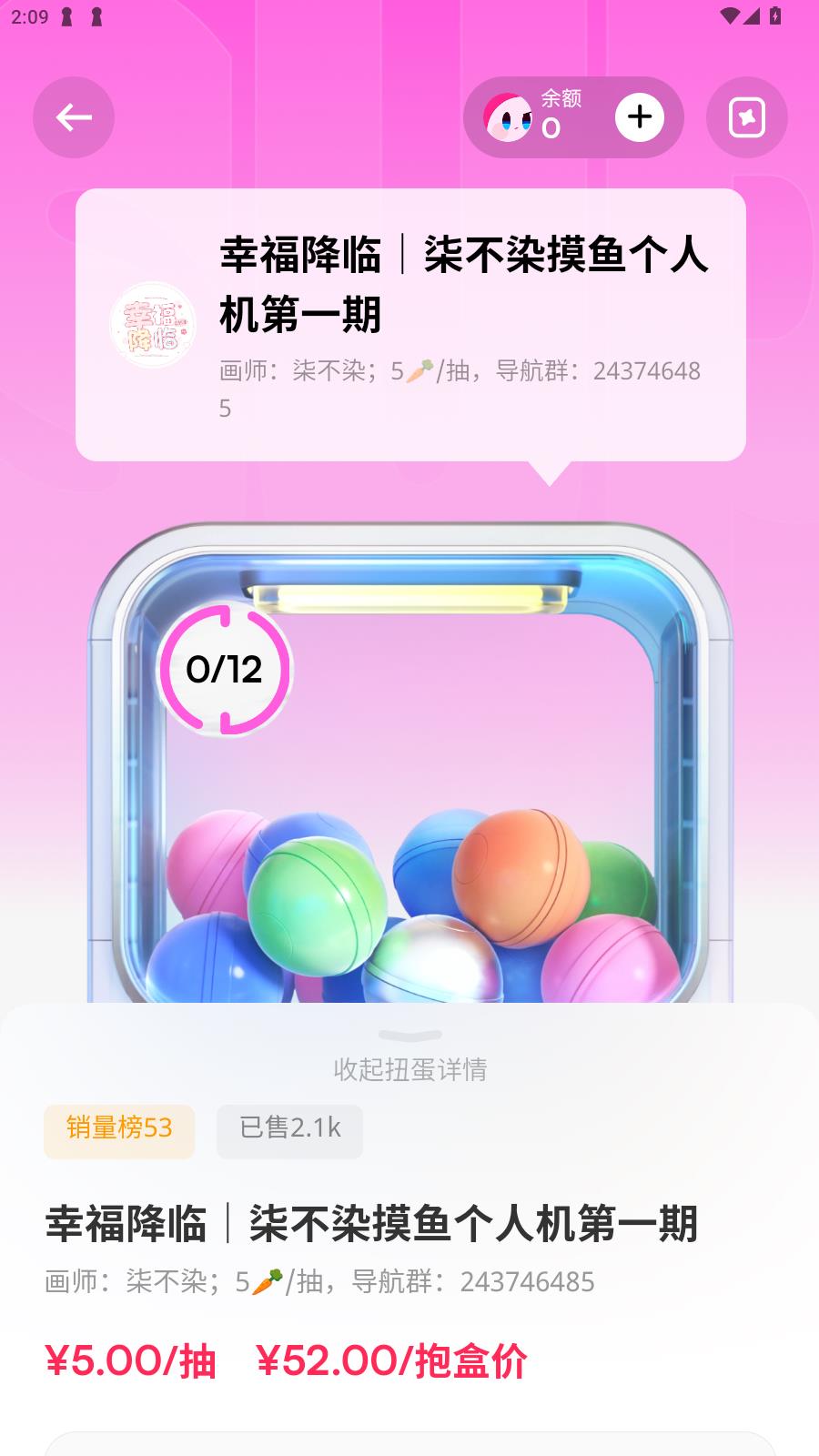The width and height of the screenshot is (819, 1456).
Task: Open the 幸福降临 gacha info card
Action: tap(410, 325)
